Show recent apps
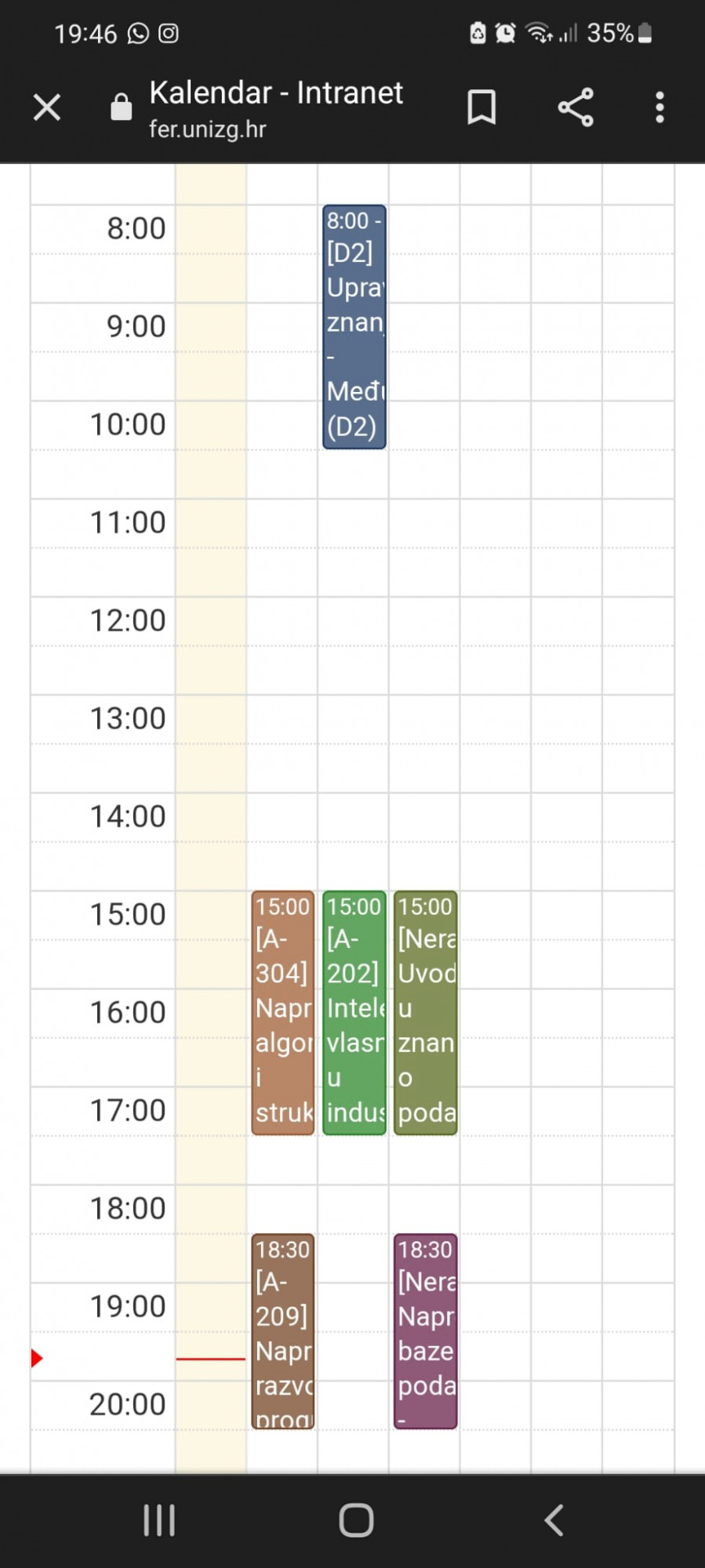705x1568 pixels. click(159, 1520)
